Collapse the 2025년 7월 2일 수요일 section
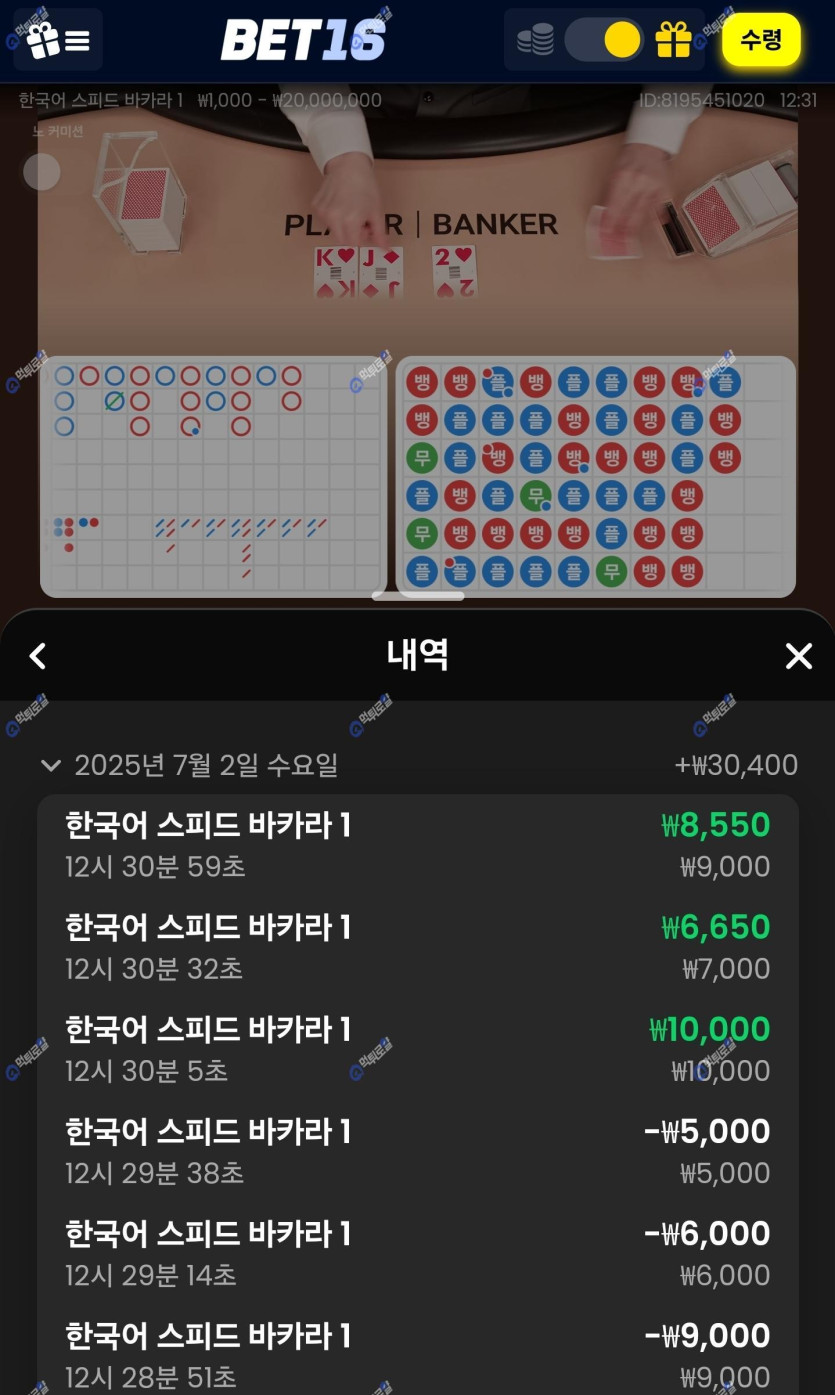The image size is (835, 1395). (x=50, y=766)
